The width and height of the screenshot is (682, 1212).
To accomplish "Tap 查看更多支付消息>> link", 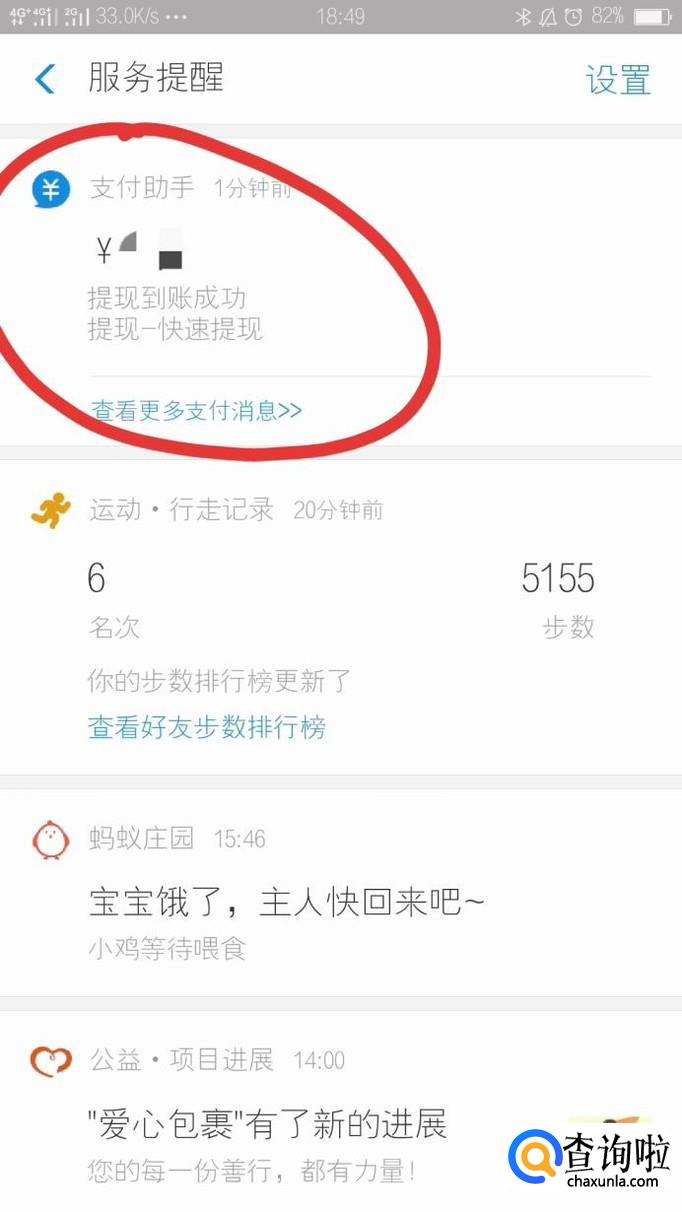I will pos(197,410).
